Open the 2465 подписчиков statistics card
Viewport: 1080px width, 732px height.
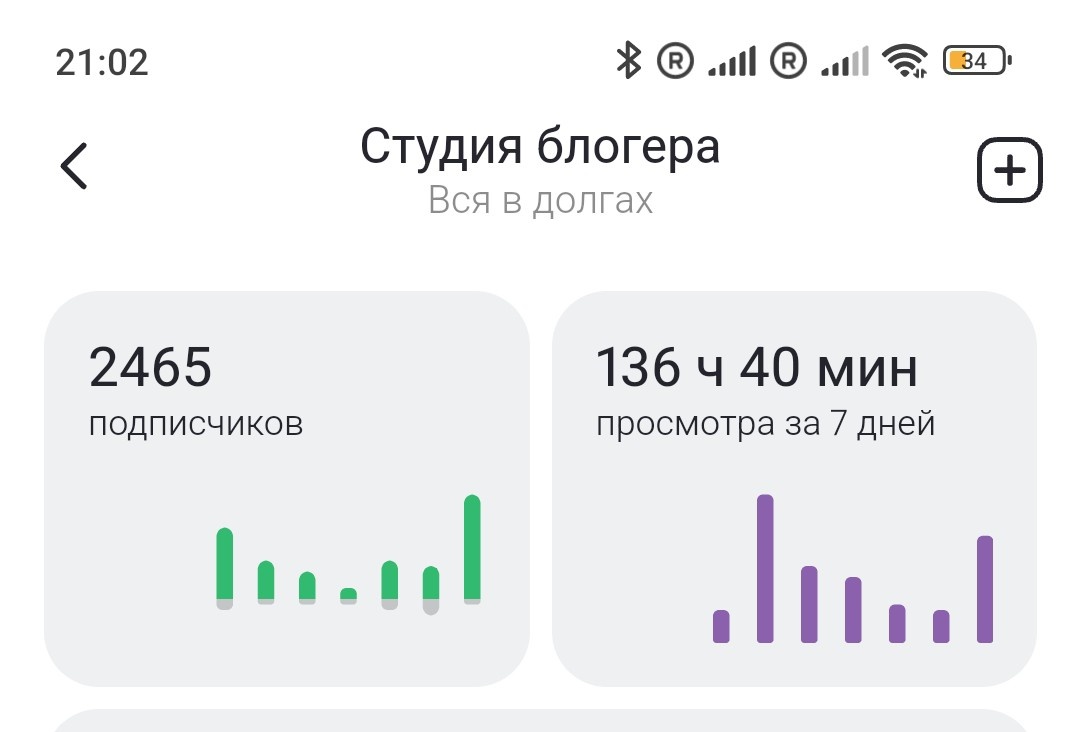click(287, 488)
